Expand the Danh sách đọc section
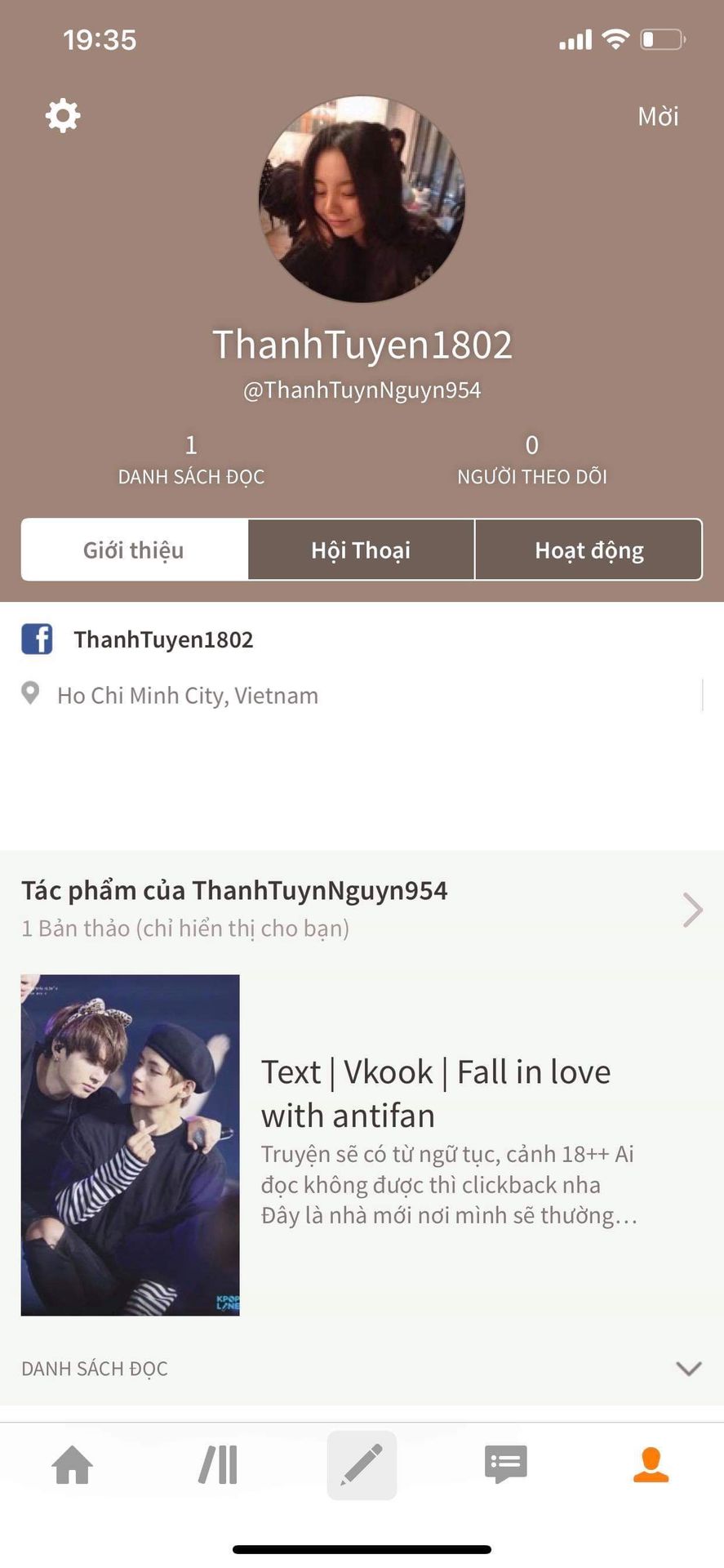This screenshot has height=1568, width=724. tap(689, 1369)
